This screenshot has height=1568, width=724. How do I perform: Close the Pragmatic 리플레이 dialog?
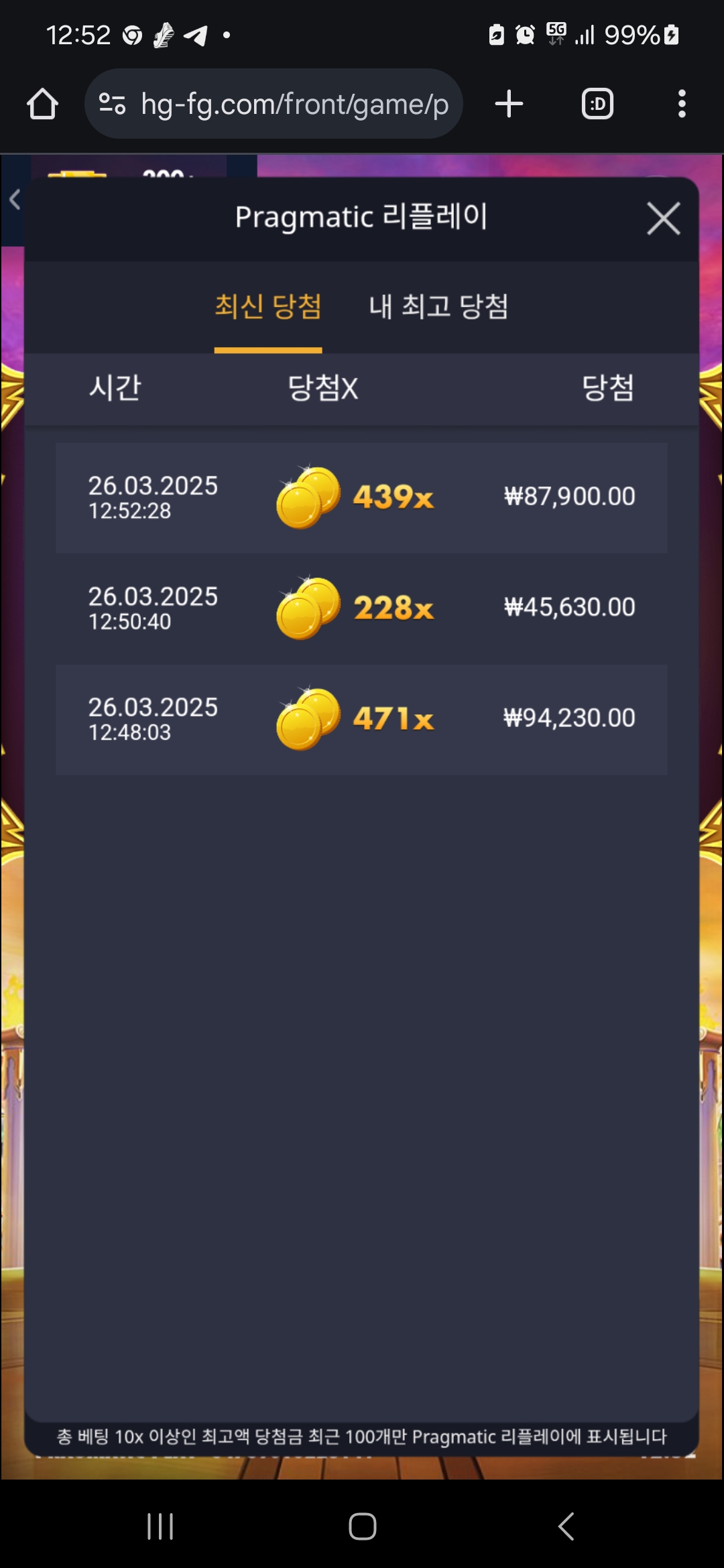click(663, 218)
